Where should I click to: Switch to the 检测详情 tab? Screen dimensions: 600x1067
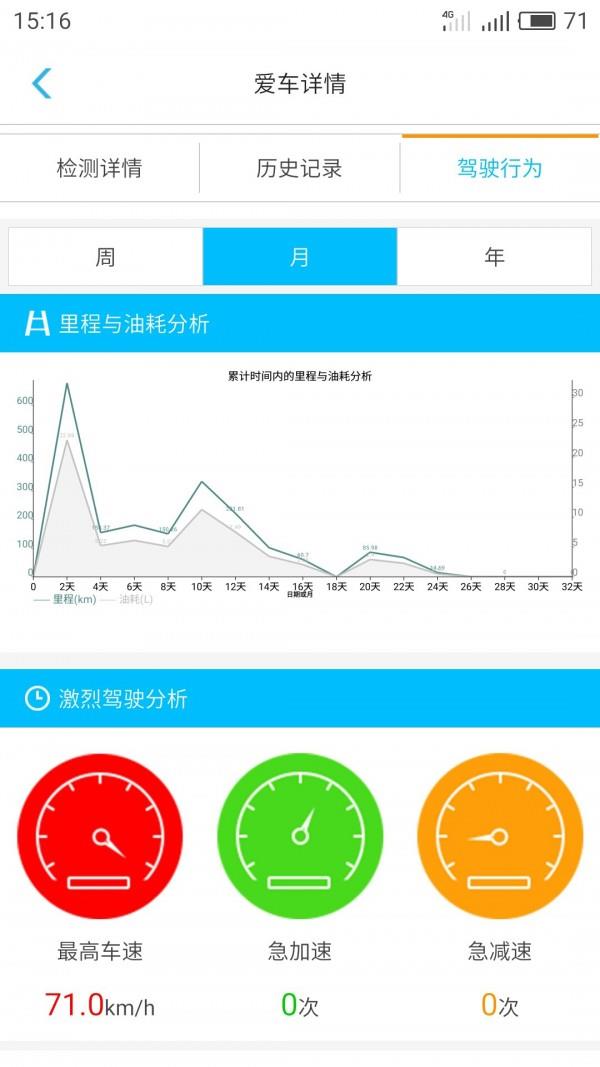99,168
